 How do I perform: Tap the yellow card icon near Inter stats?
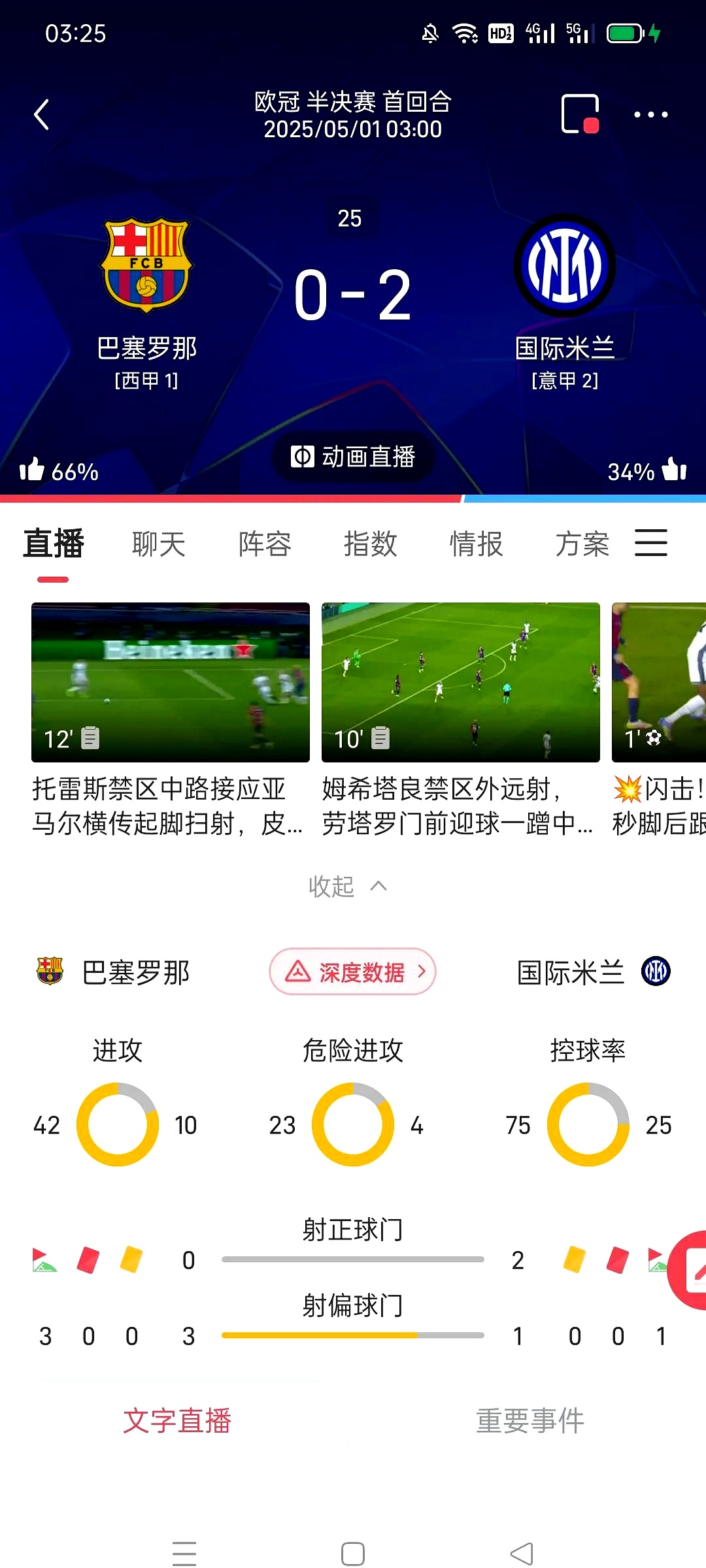click(x=574, y=1258)
